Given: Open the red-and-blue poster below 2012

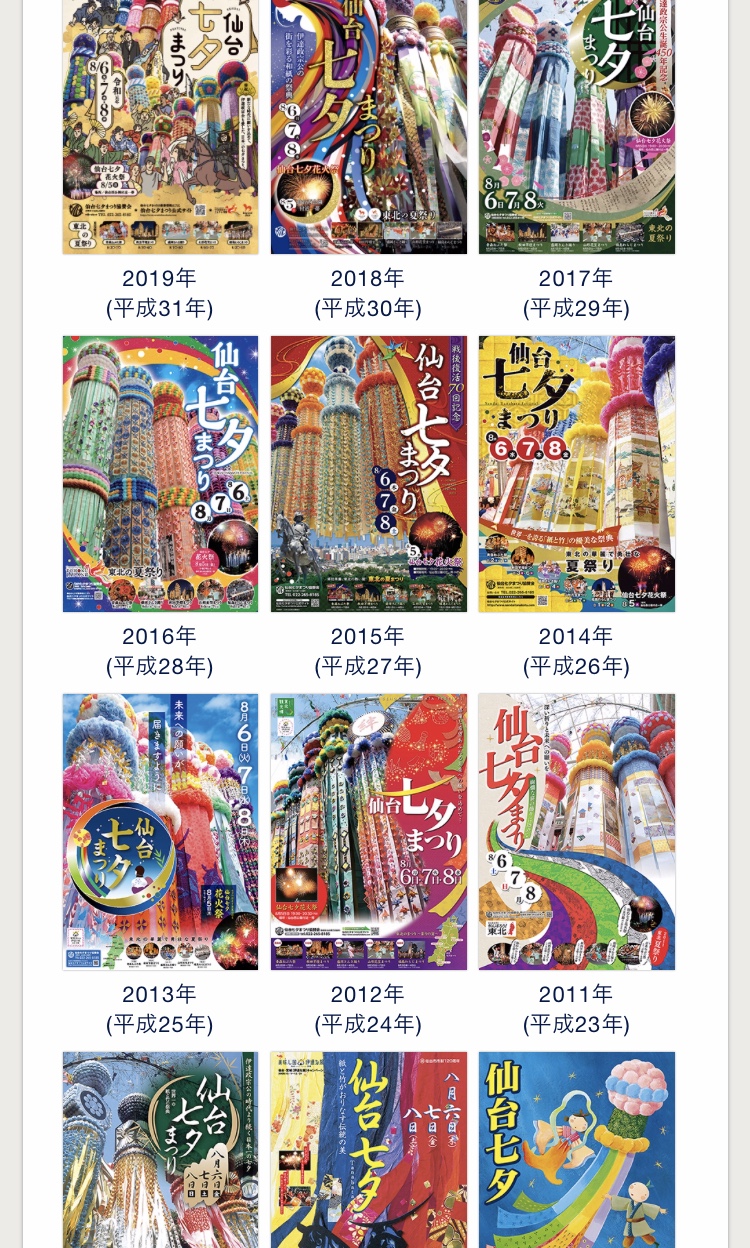Looking at the screenshot, I should 368,1149.
